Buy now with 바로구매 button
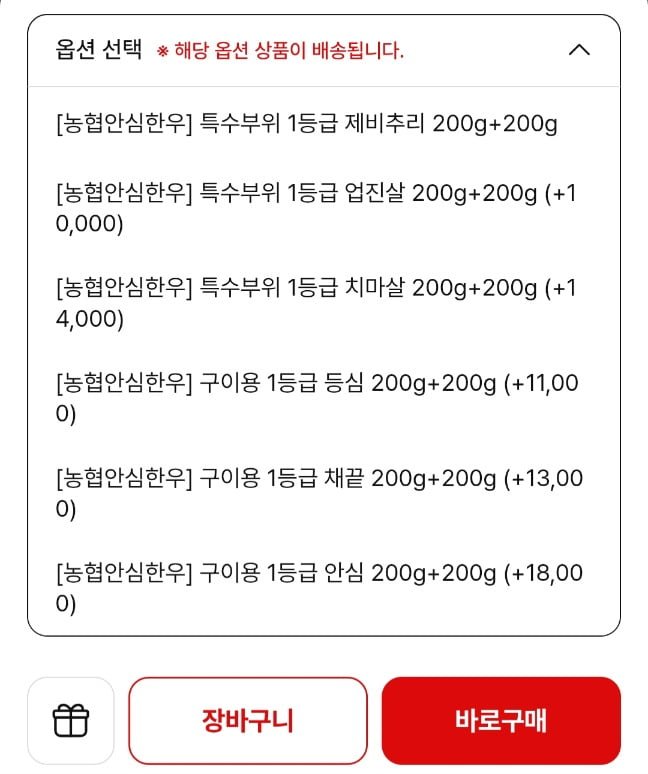Viewport: 648px width, 774px height. [500, 720]
